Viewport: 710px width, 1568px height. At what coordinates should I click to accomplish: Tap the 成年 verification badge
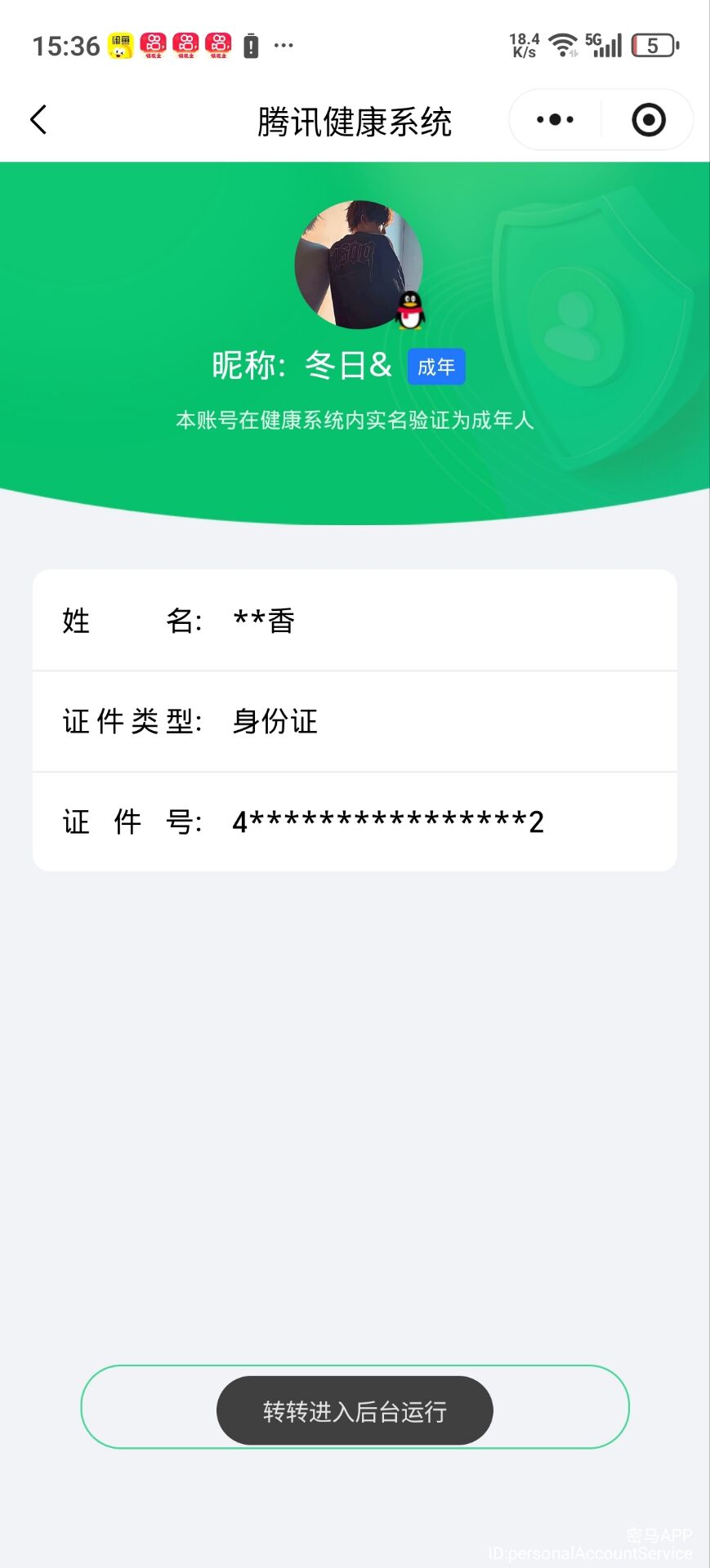click(x=436, y=367)
